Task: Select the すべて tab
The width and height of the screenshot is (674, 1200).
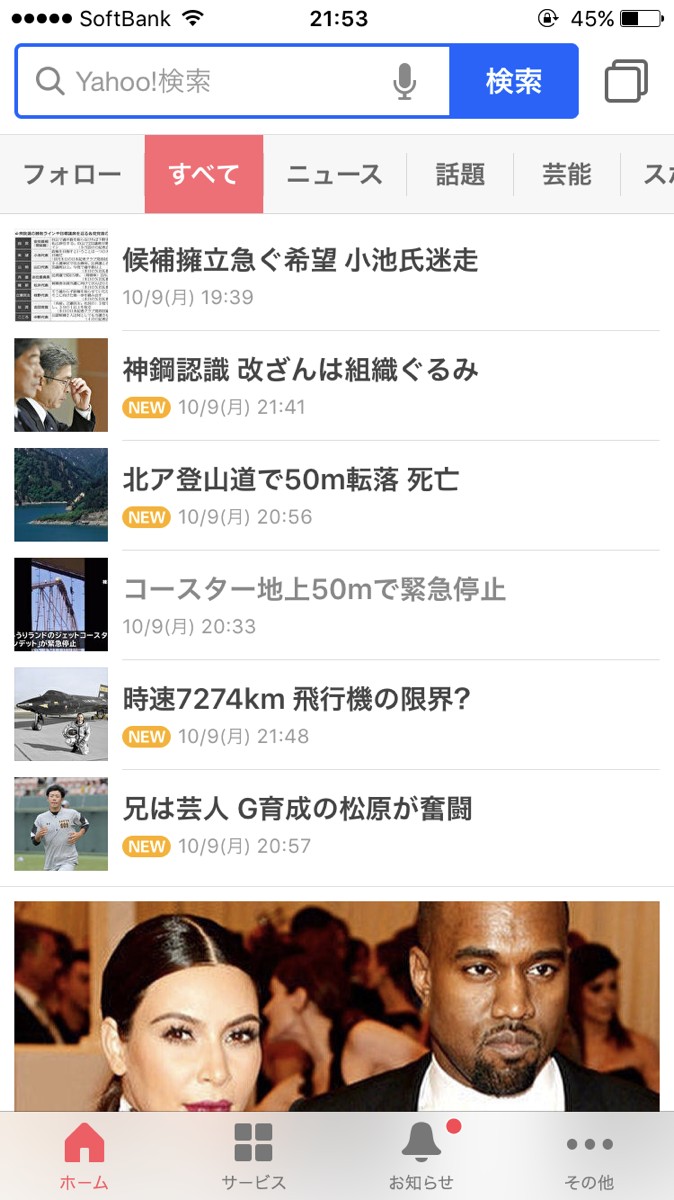Action: pos(204,175)
